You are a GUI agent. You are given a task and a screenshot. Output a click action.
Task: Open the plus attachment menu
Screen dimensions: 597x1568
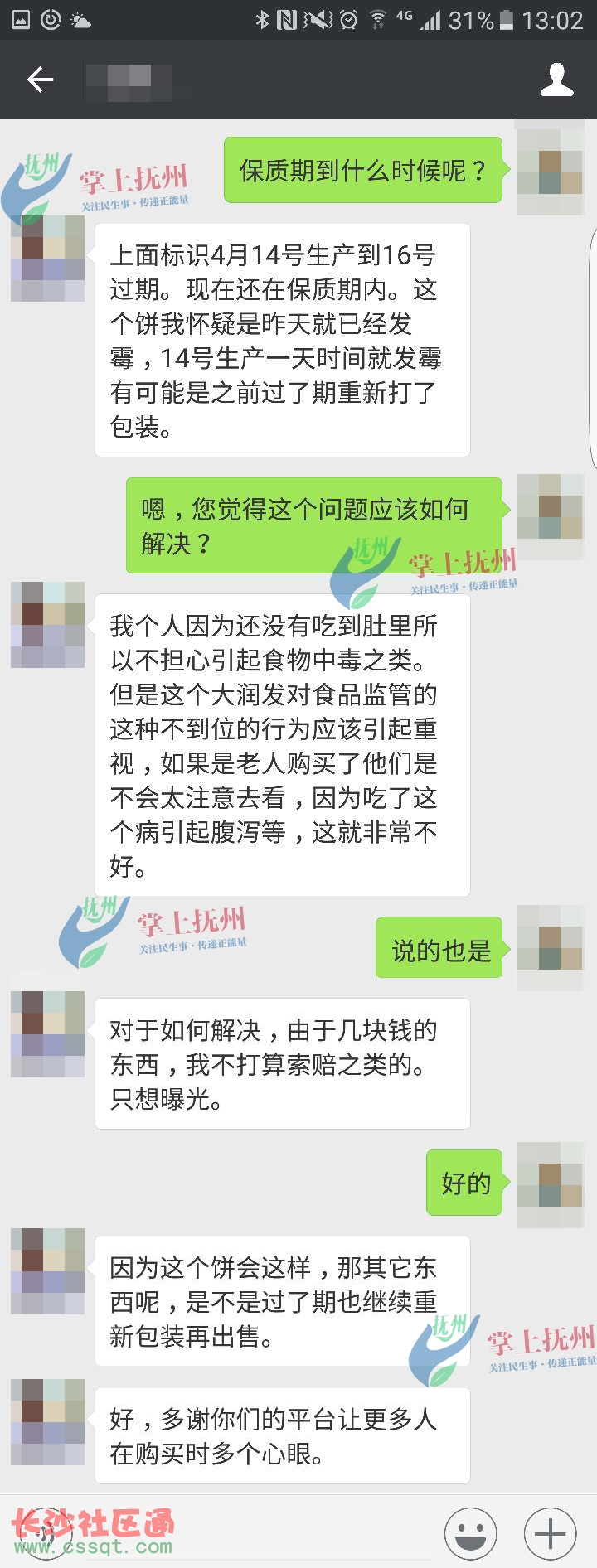point(550,1534)
